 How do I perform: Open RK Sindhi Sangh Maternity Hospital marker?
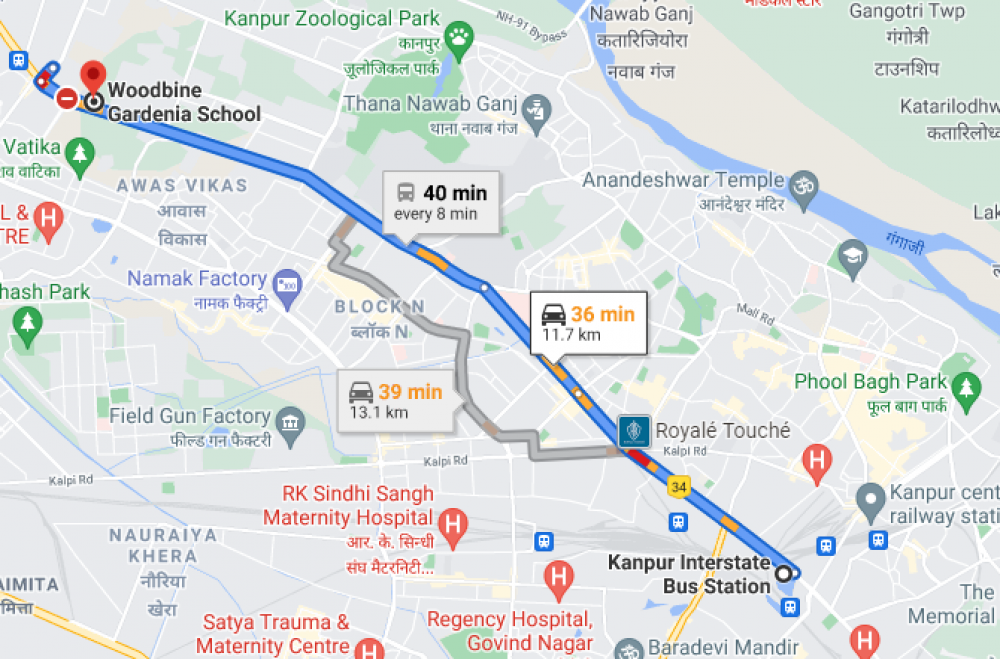tap(453, 523)
